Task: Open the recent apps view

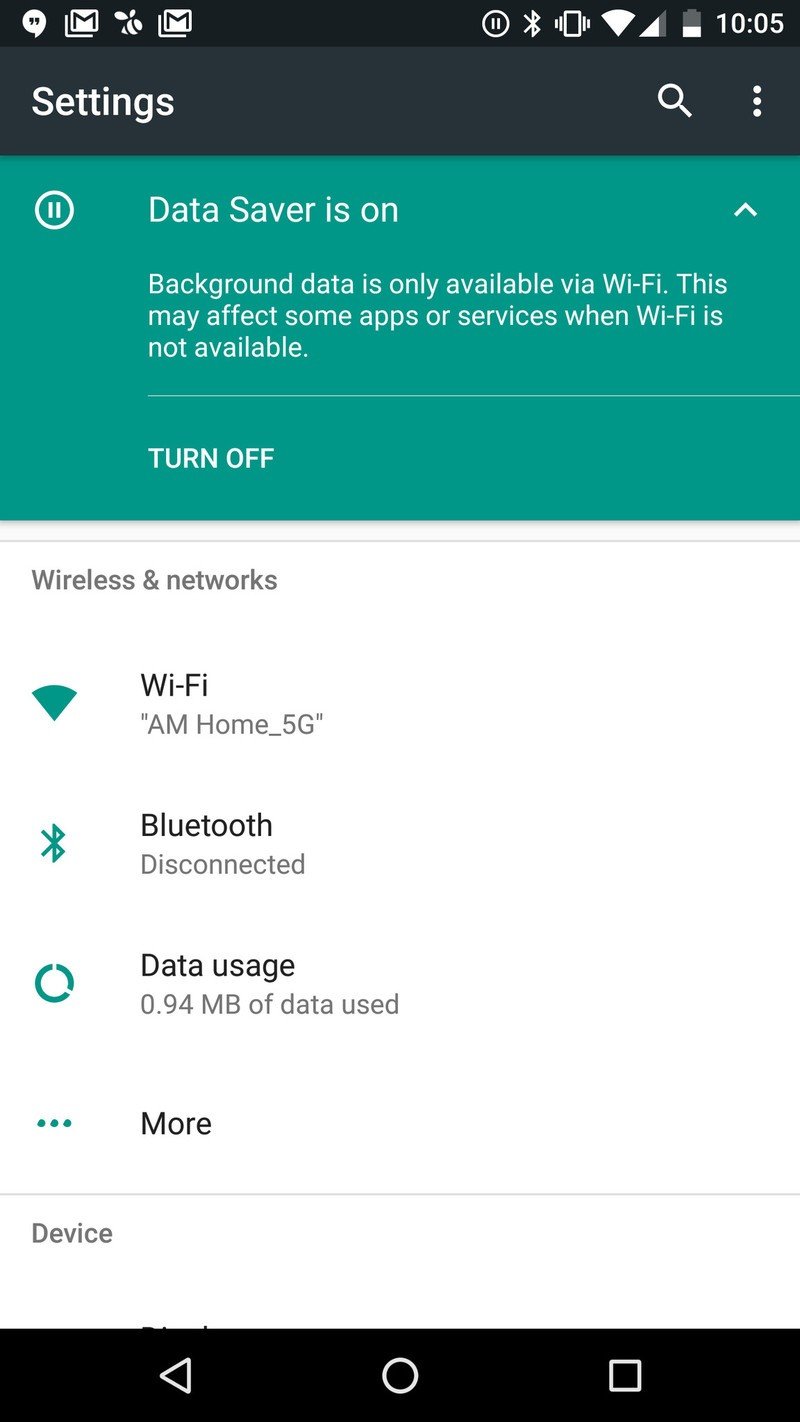Action: click(x=624, y=1376)
